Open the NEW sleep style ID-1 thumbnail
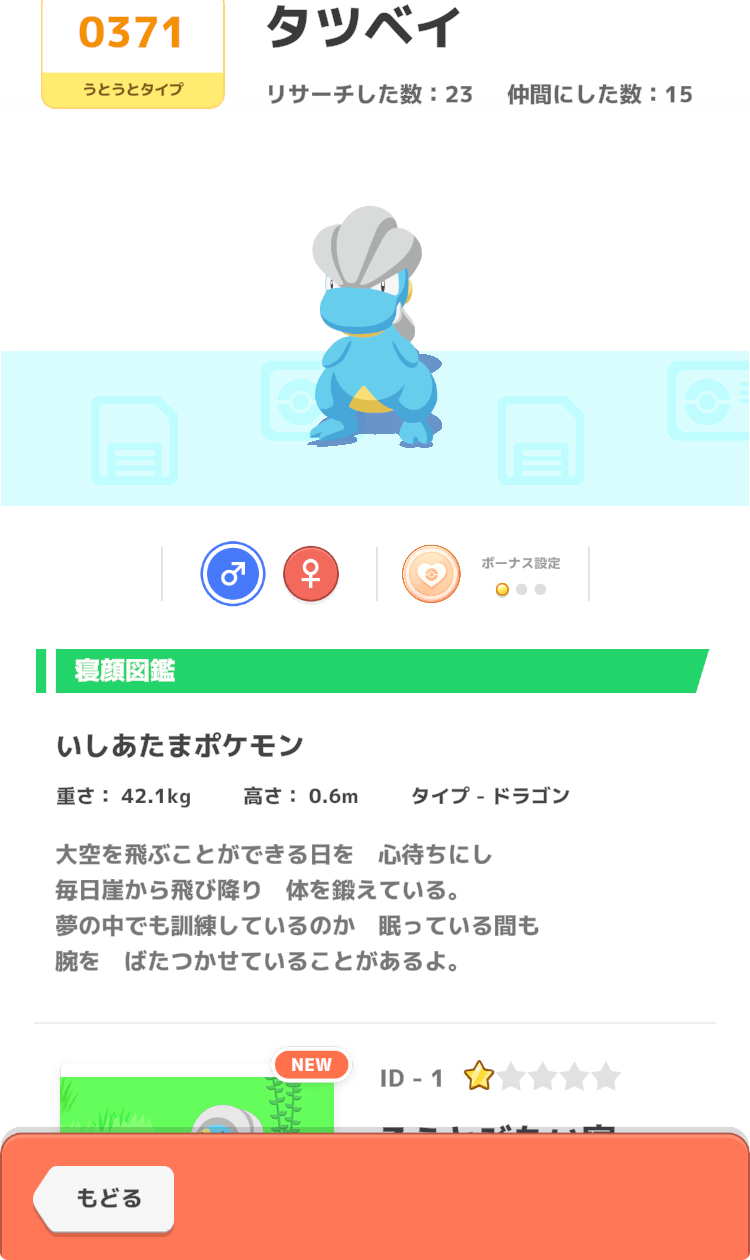750x1260 pixels. (197, 1100)
